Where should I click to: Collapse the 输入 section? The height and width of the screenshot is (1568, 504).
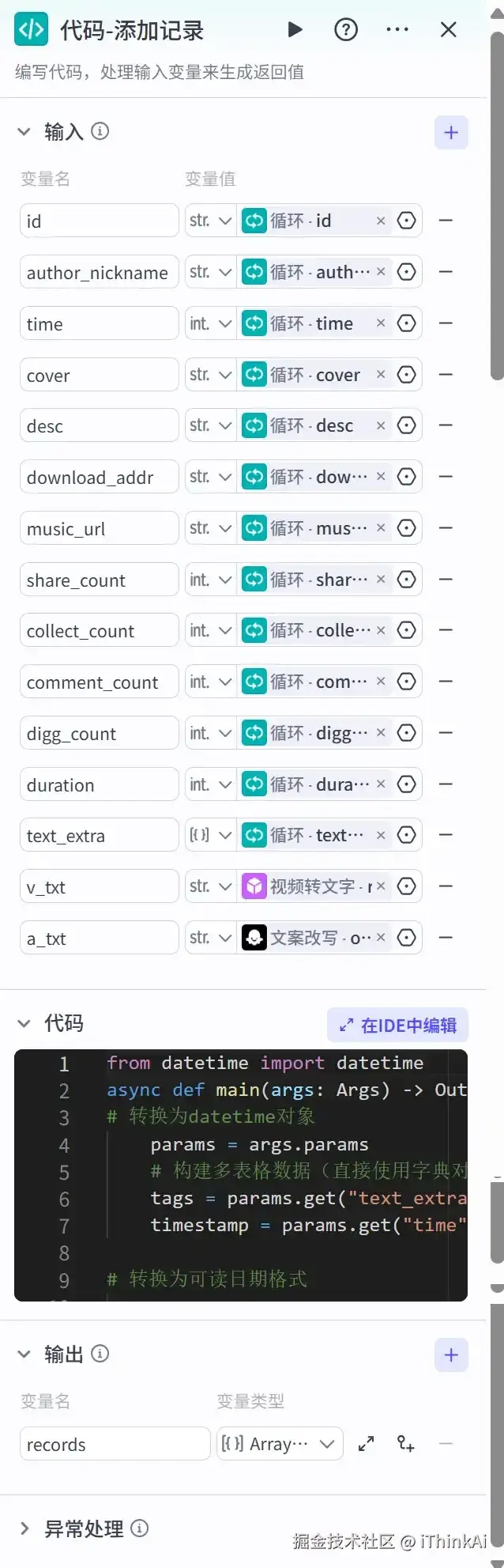[24, 132]
